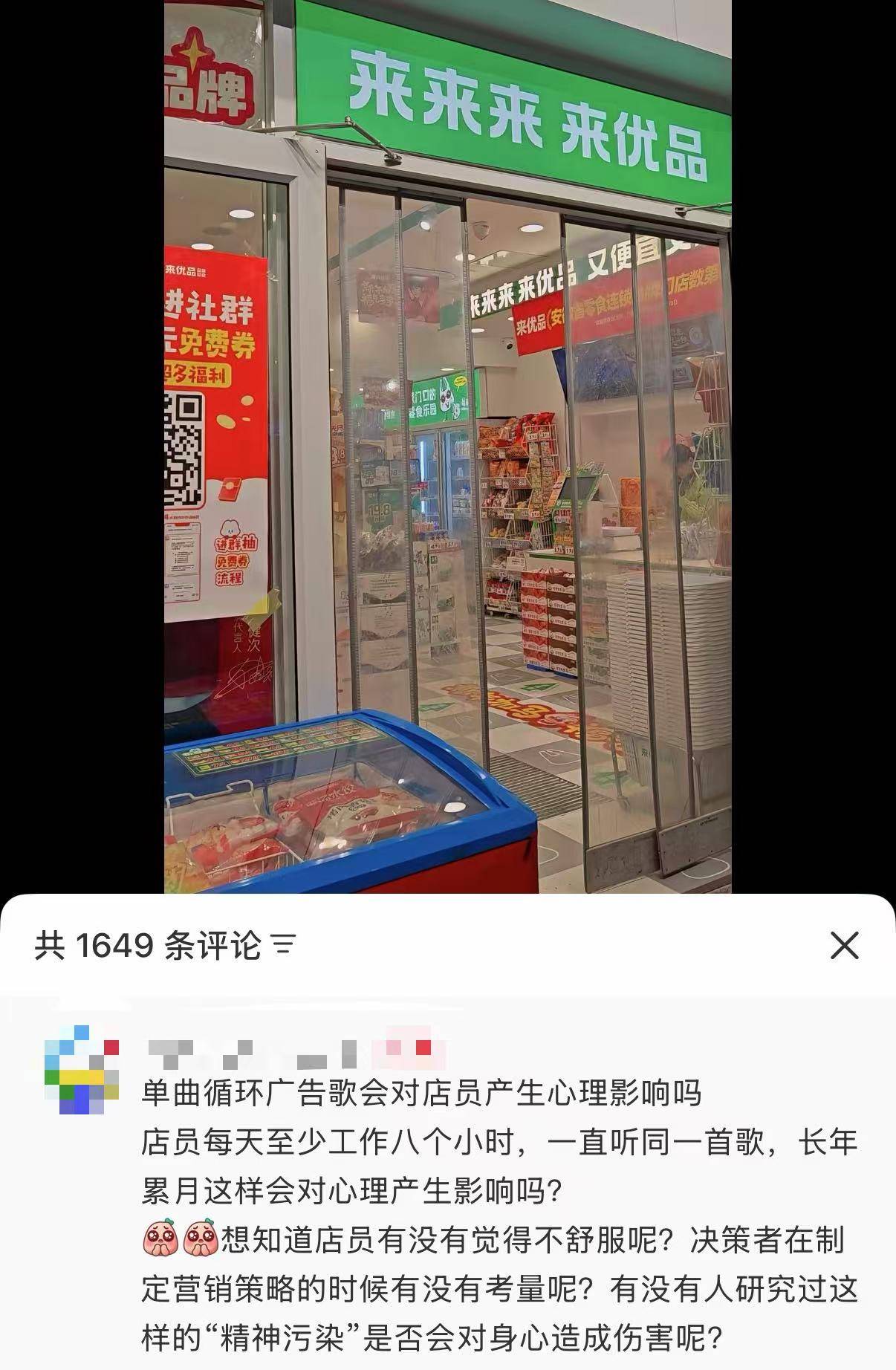Open the comment sort options icon

(285, 946)
